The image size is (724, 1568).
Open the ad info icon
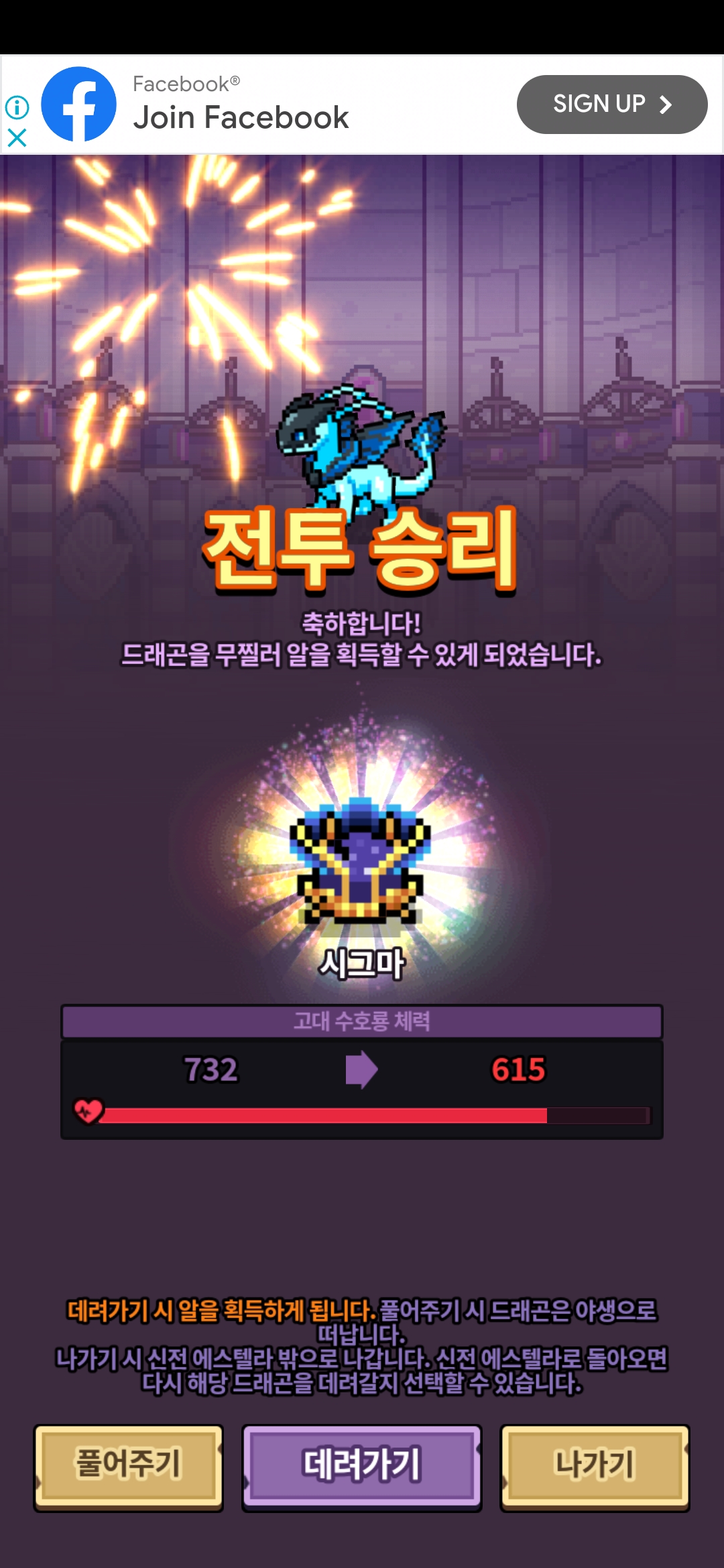pyautogui.click(x=17, y=107)
